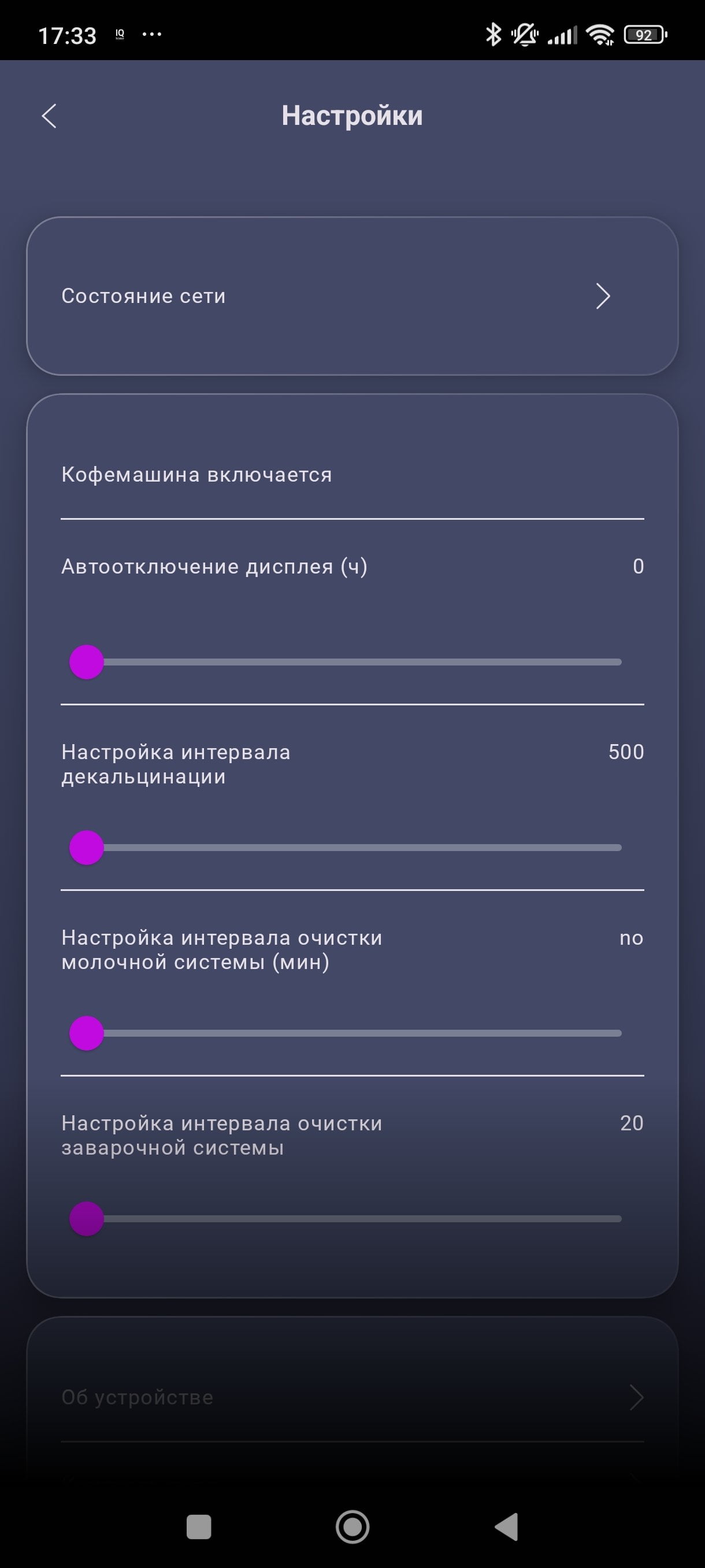Open the Об устройстве row
The image size is (705, 1568).
point(352,1397)
